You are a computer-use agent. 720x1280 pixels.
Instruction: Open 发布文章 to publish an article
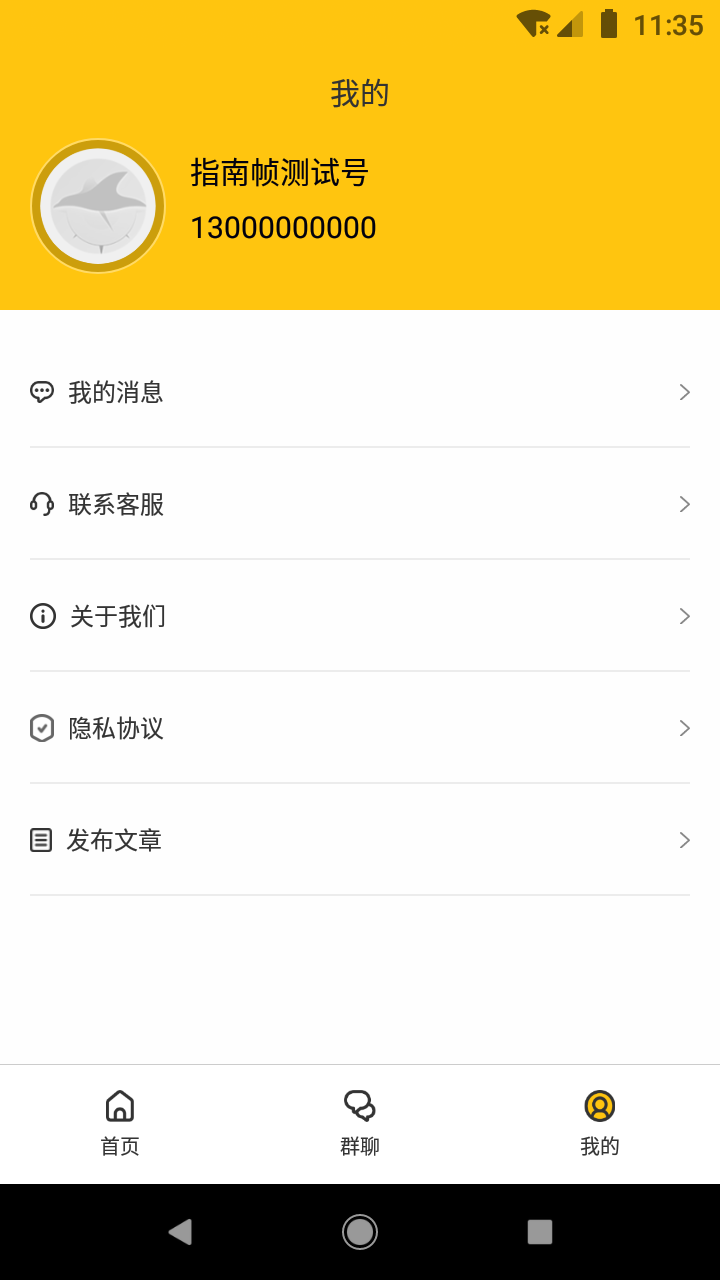point(360,840)
